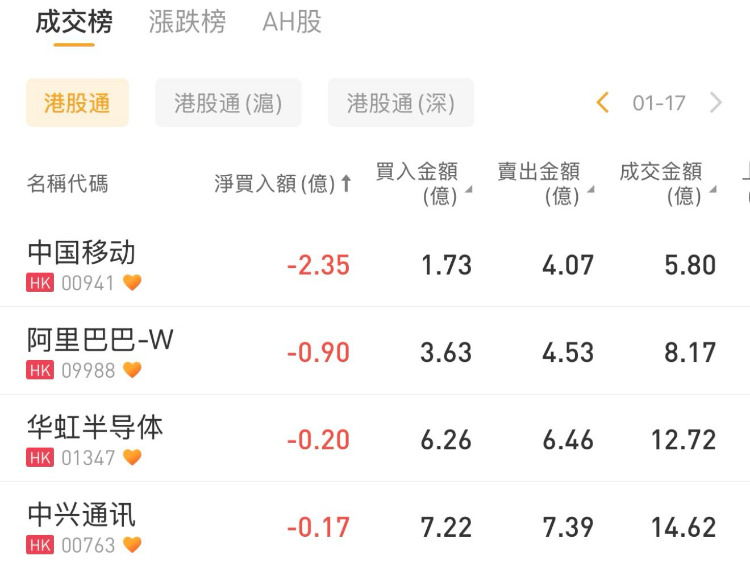Select the 成交榜 tab
The height and width of the screenshot is (568, 750).
[x=74, y=22]
